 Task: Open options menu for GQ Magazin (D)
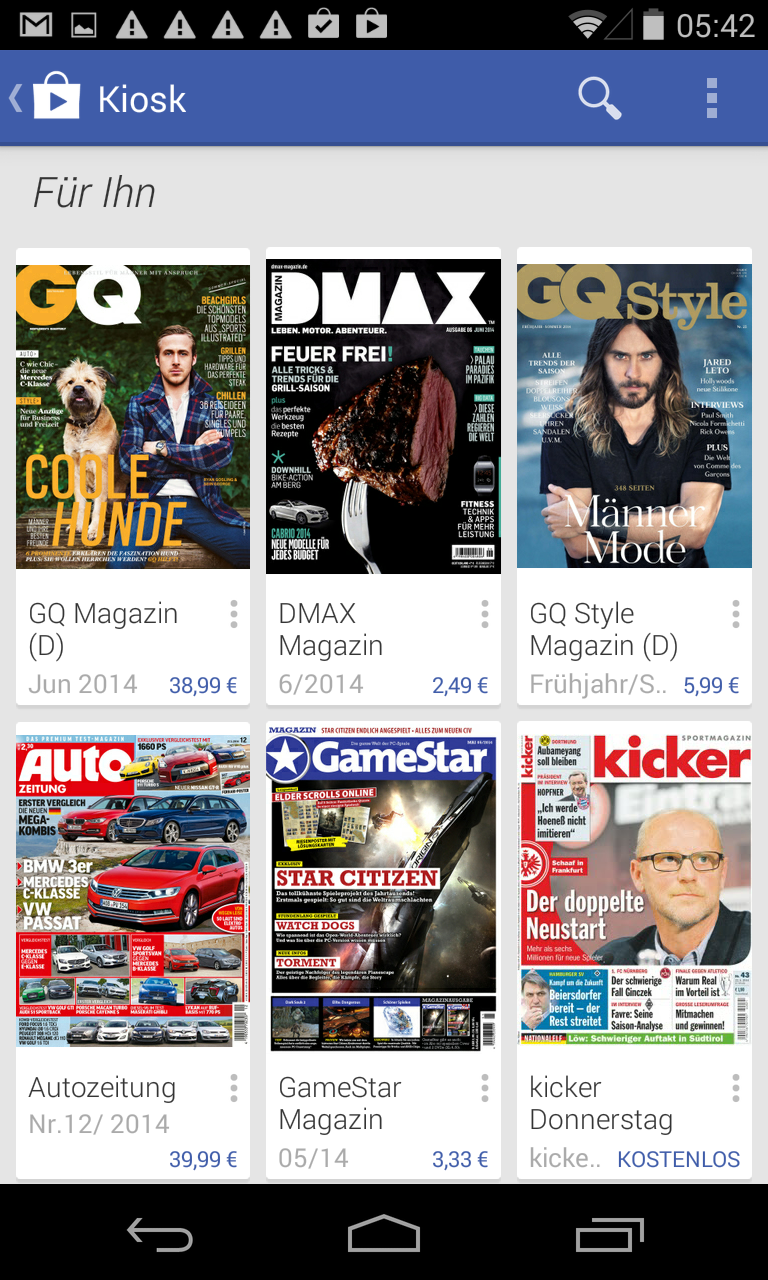234,614
